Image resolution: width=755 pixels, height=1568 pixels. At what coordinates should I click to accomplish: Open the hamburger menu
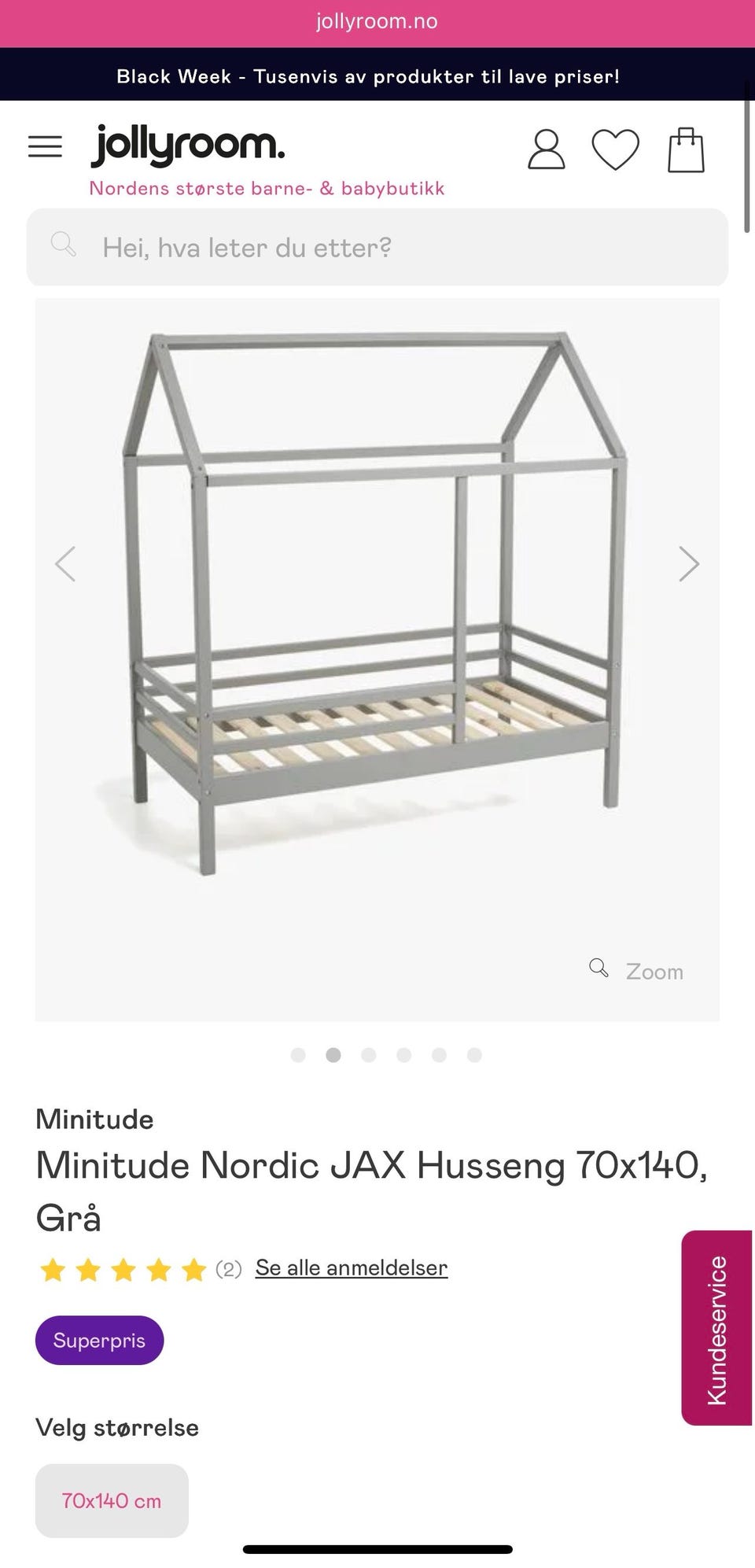pyautogui.click(x=45, y=146)
